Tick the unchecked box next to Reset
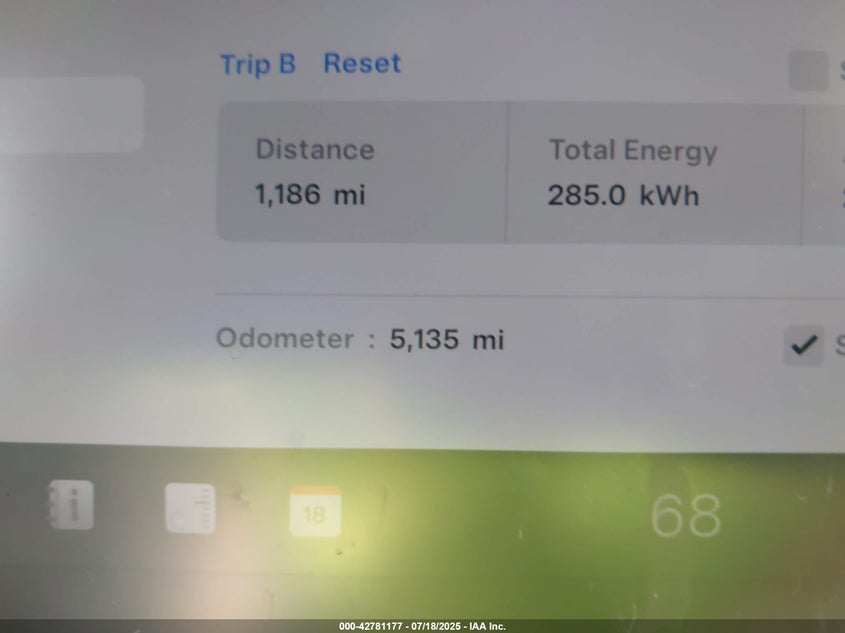The image size is (845, 633). (x=808, y=71)
